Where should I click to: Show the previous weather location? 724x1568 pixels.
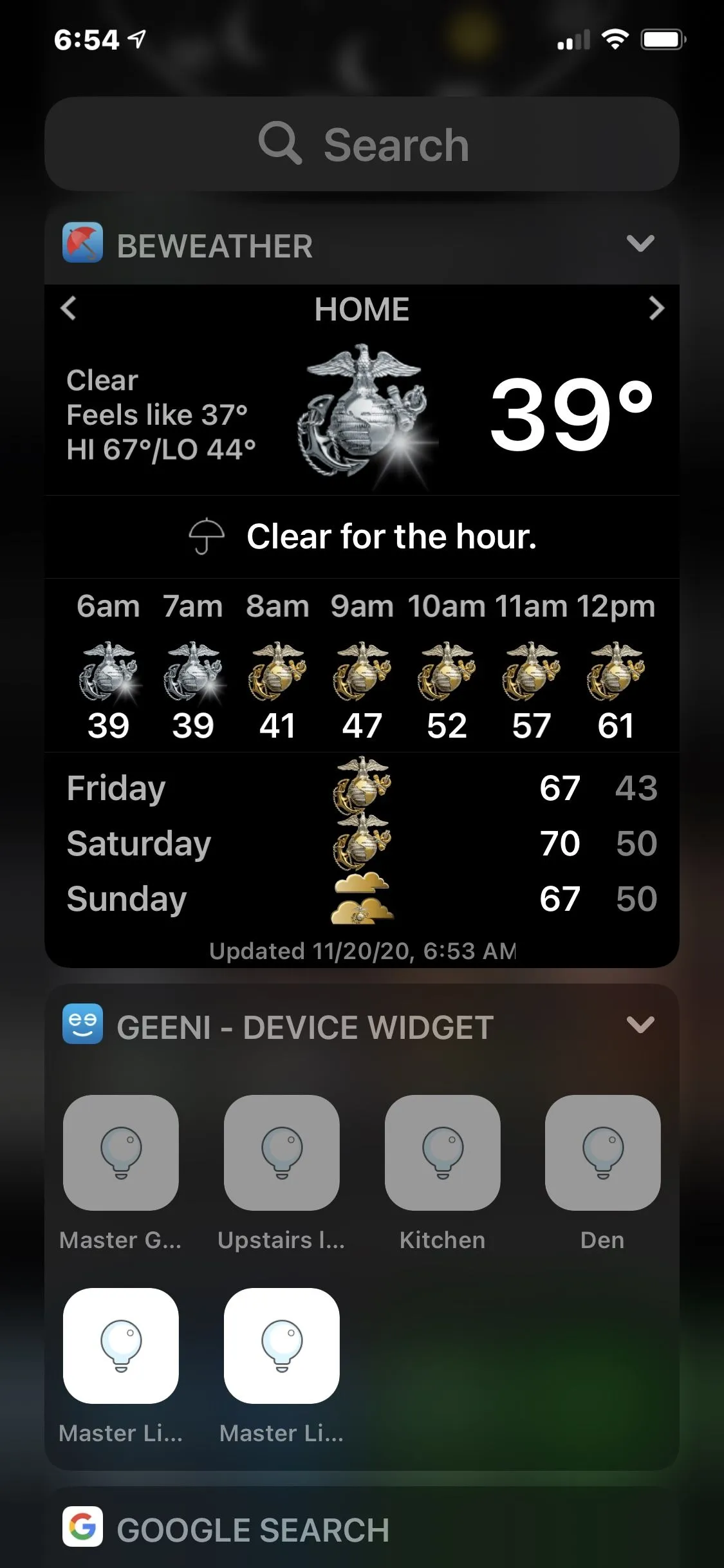(x=69, y=308)
